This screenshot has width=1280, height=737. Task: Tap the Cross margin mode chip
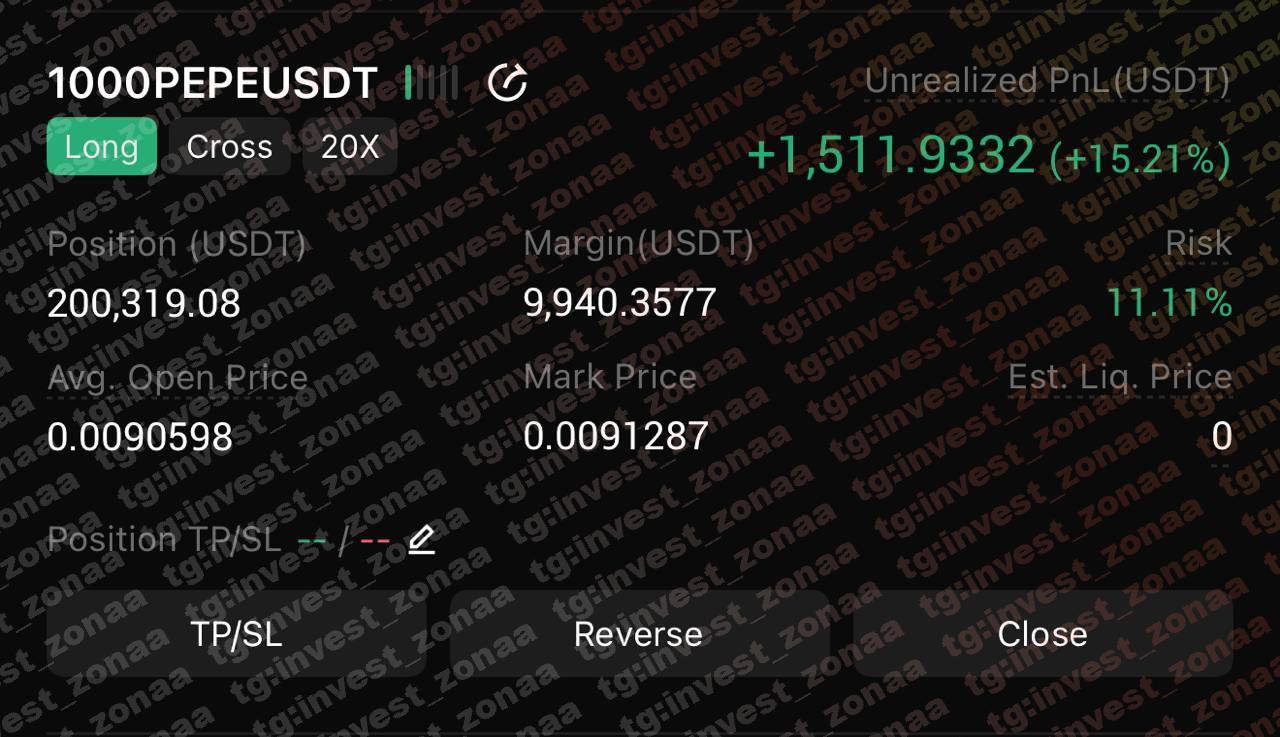[229, 147]
